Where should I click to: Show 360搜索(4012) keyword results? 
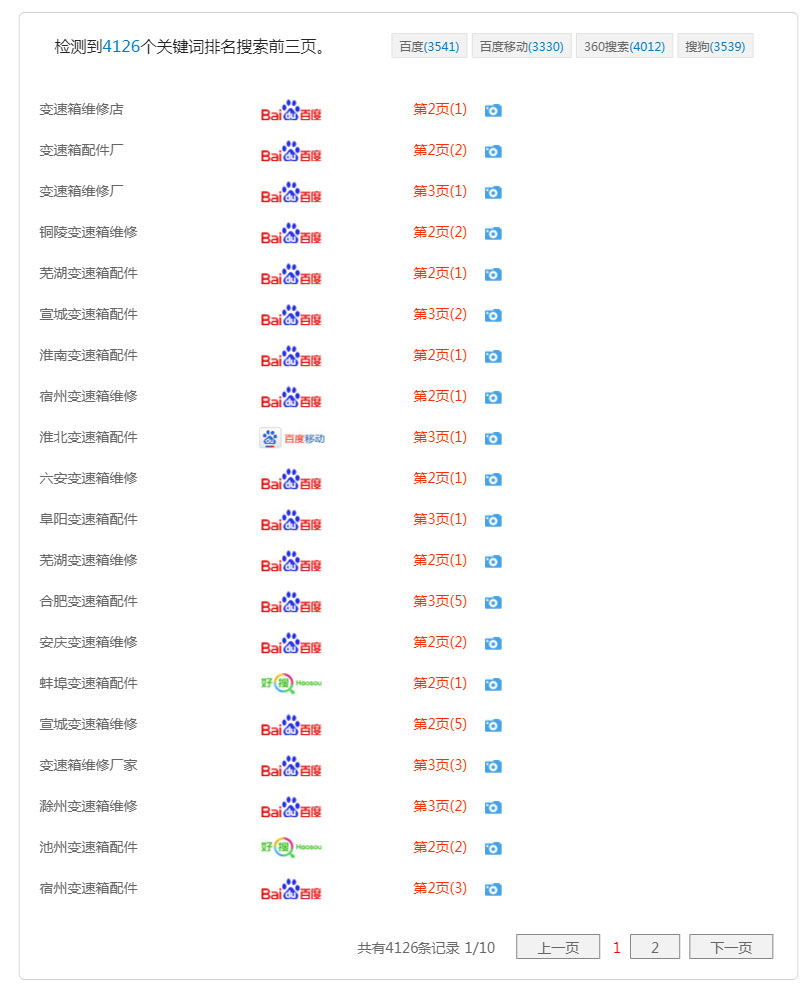[624, 46]
